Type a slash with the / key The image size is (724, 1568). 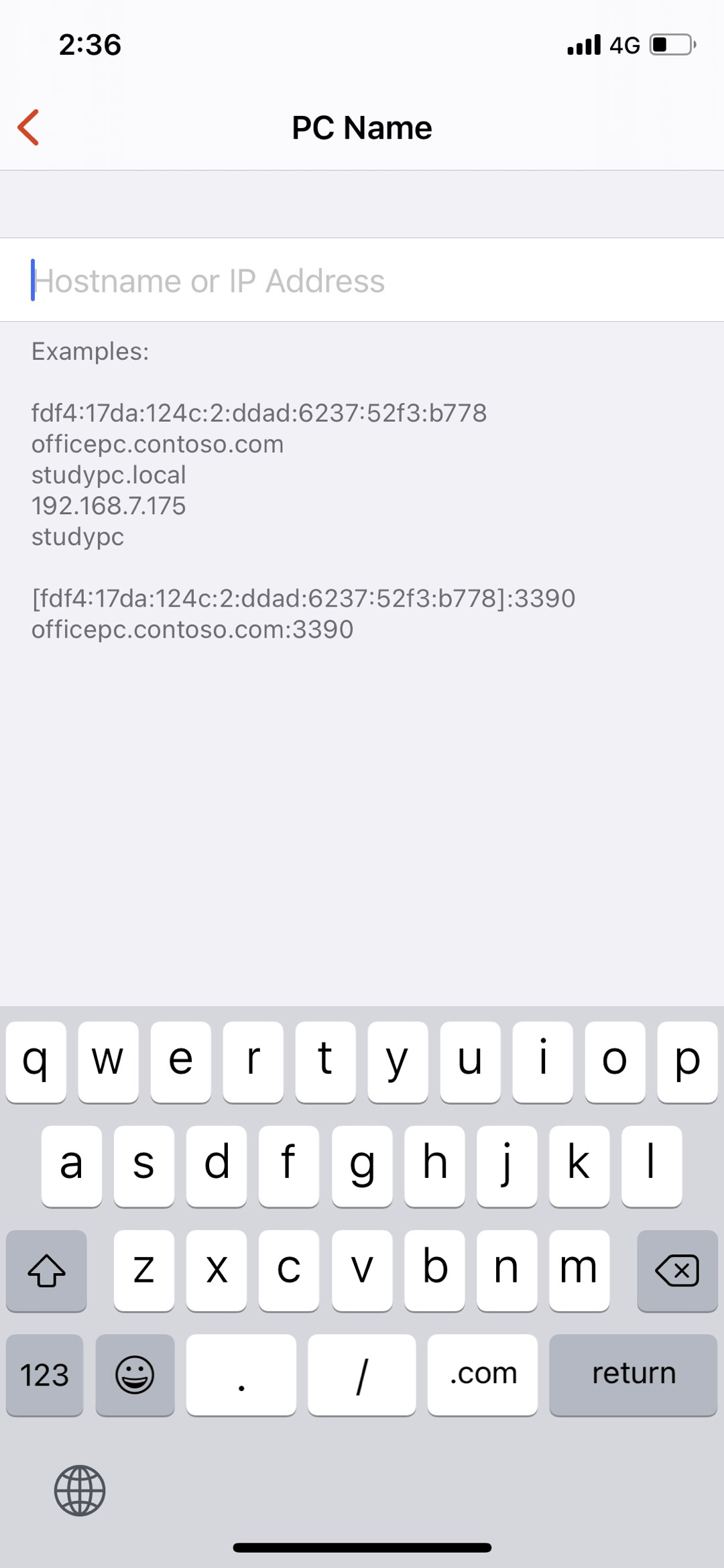pyautogui.click(x=362, y=1374)
